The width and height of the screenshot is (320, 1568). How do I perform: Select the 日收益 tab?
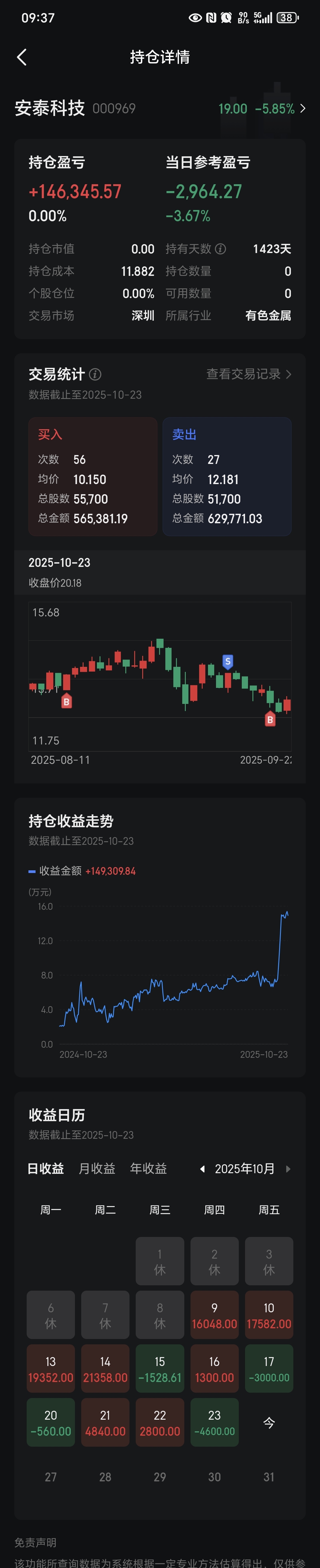pyautogui.click(x=46, y=1169)
